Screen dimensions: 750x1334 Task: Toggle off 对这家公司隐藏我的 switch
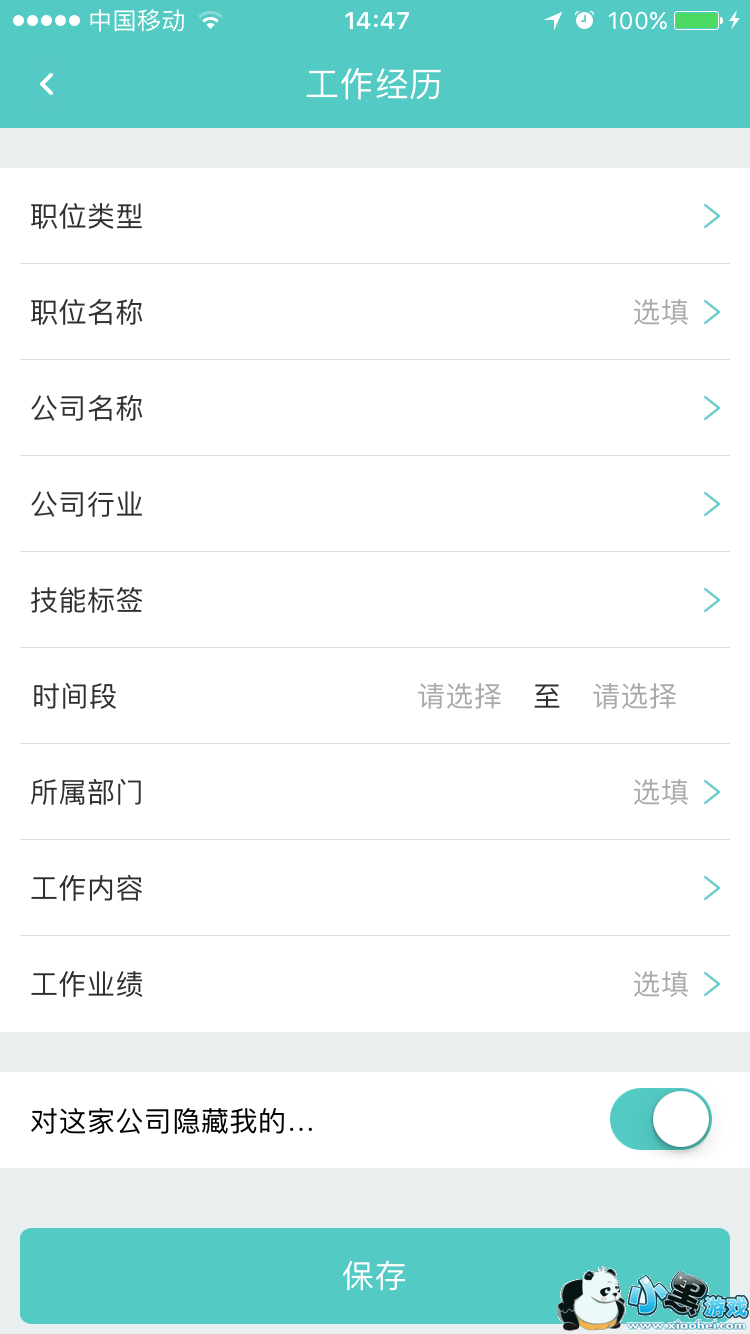(x=660, y=1119)
